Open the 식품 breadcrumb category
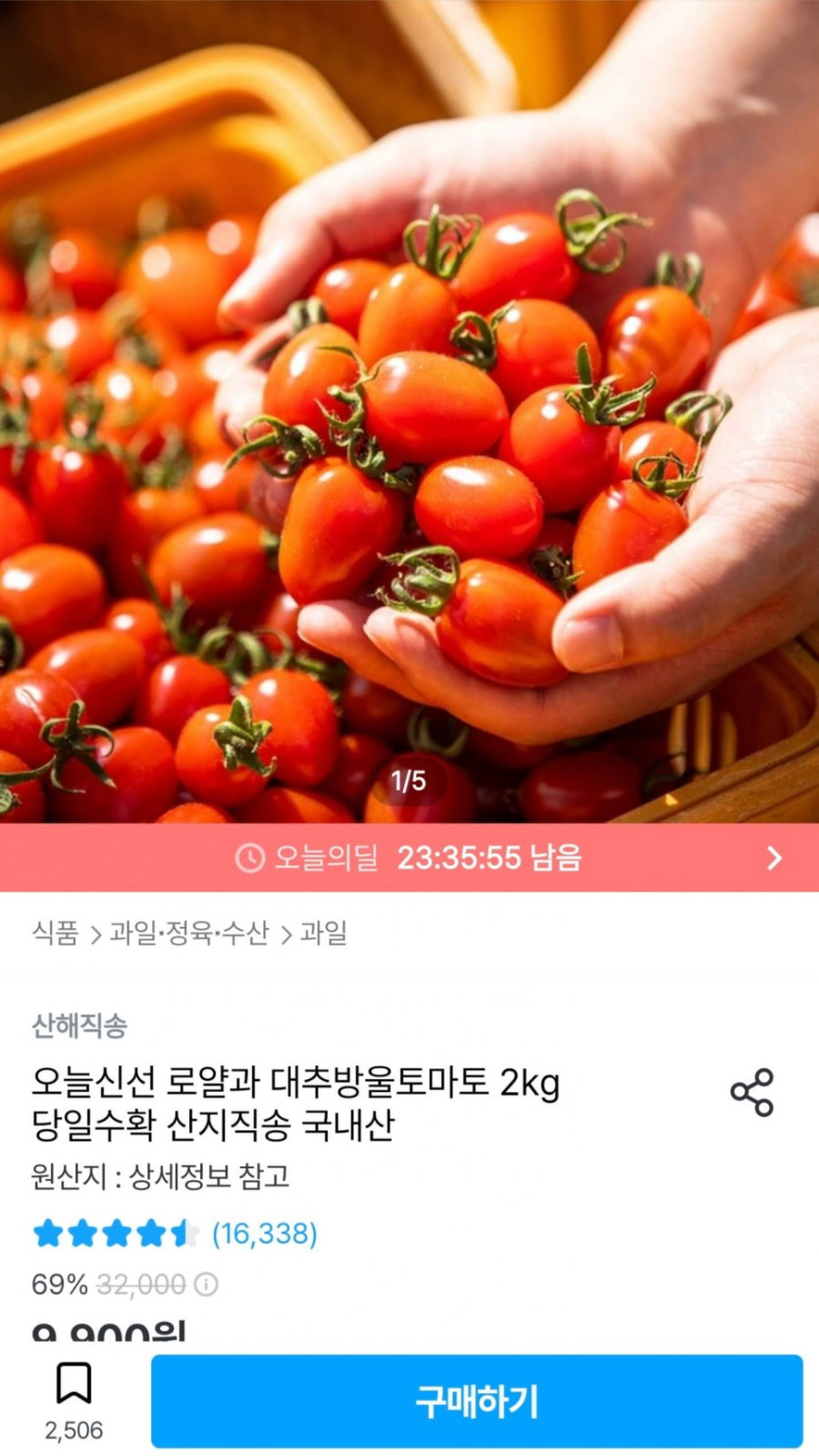The image size is (819, 1456). coord(55,933)
